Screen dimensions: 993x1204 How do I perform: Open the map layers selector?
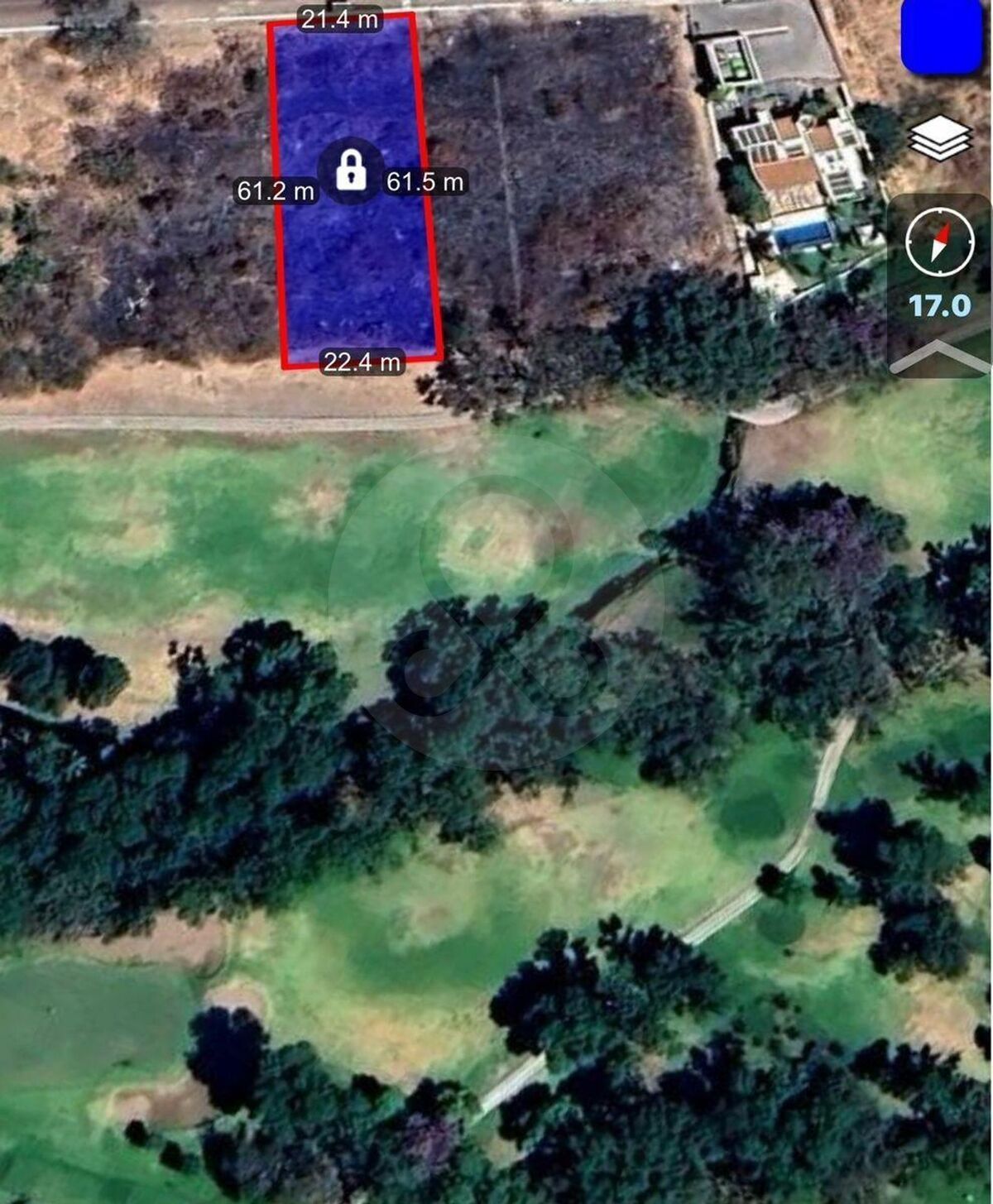point(940,137)
